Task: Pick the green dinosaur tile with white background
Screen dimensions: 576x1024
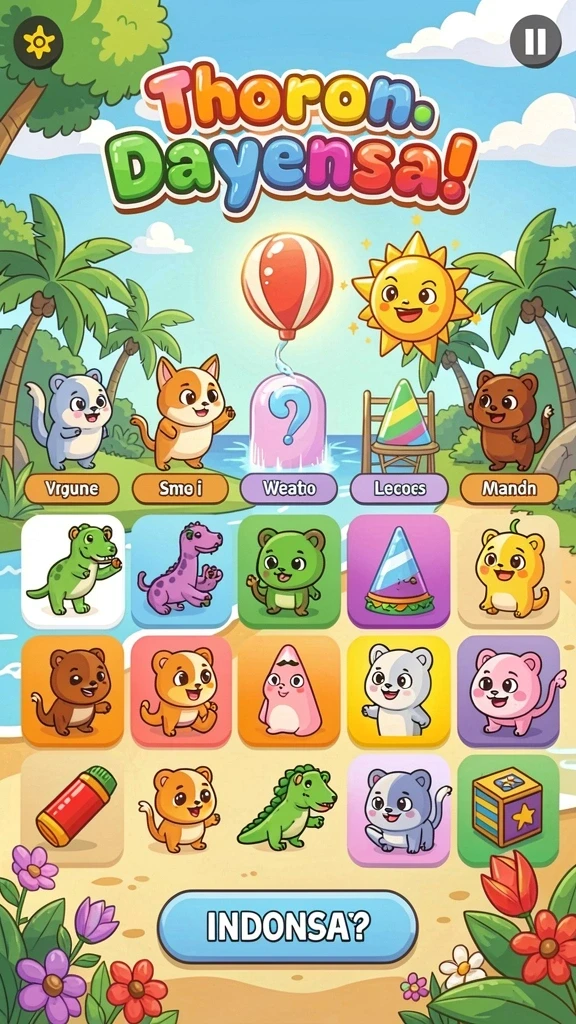Action: 72,571
